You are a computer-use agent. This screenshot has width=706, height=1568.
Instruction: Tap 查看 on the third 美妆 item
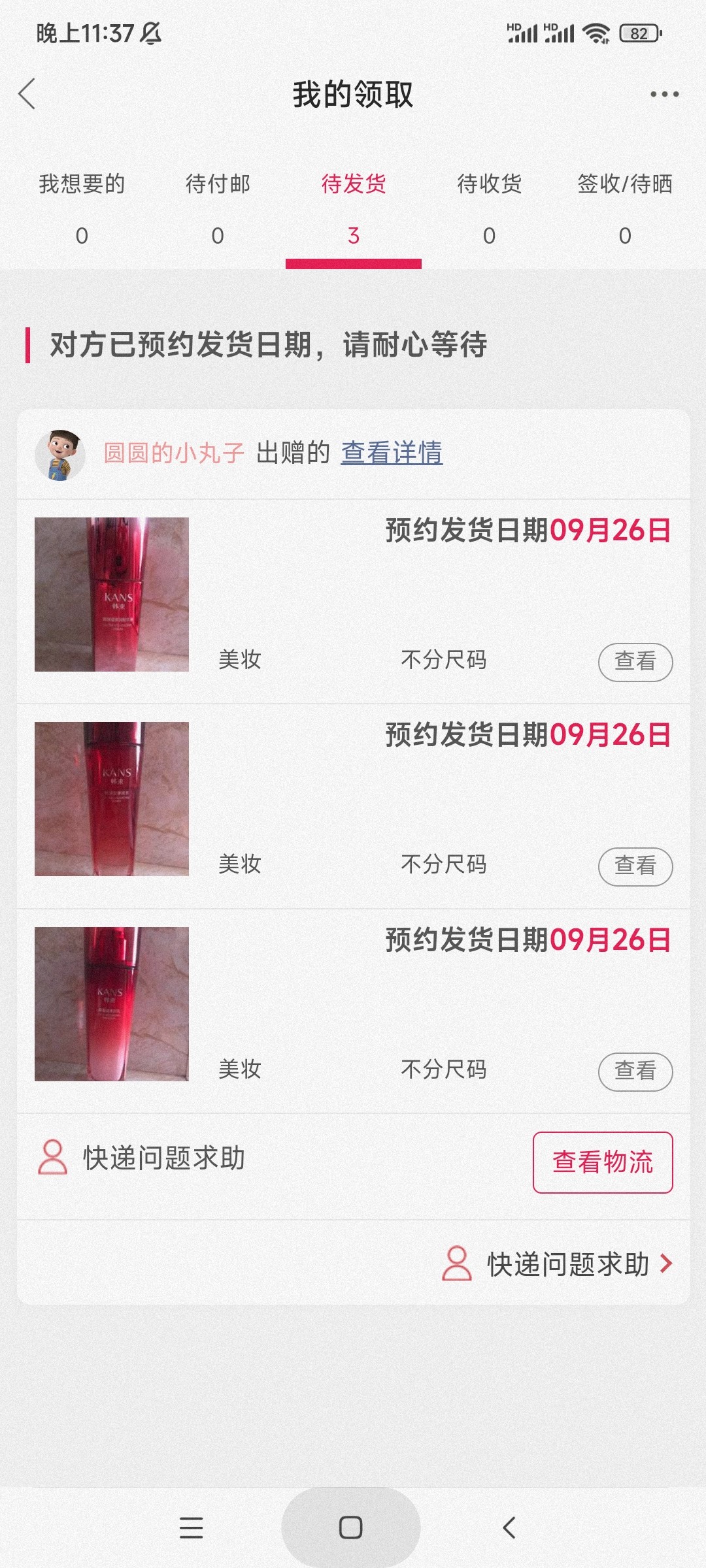(x=635, y=1071)
